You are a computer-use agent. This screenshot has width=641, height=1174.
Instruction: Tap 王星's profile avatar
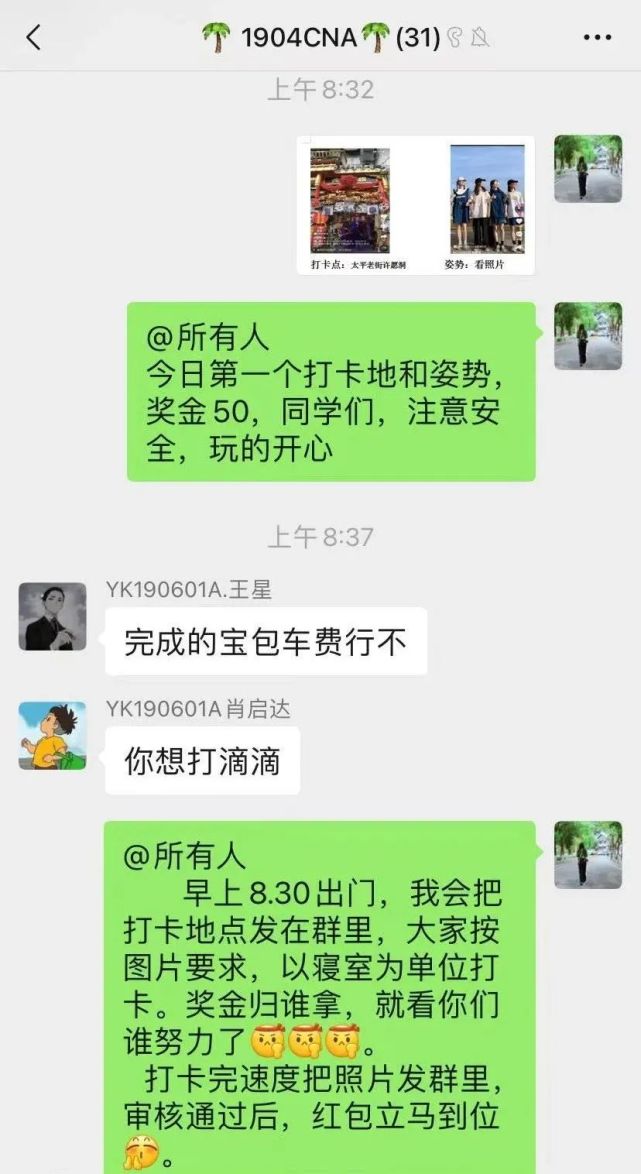click(x=52, y=616)
